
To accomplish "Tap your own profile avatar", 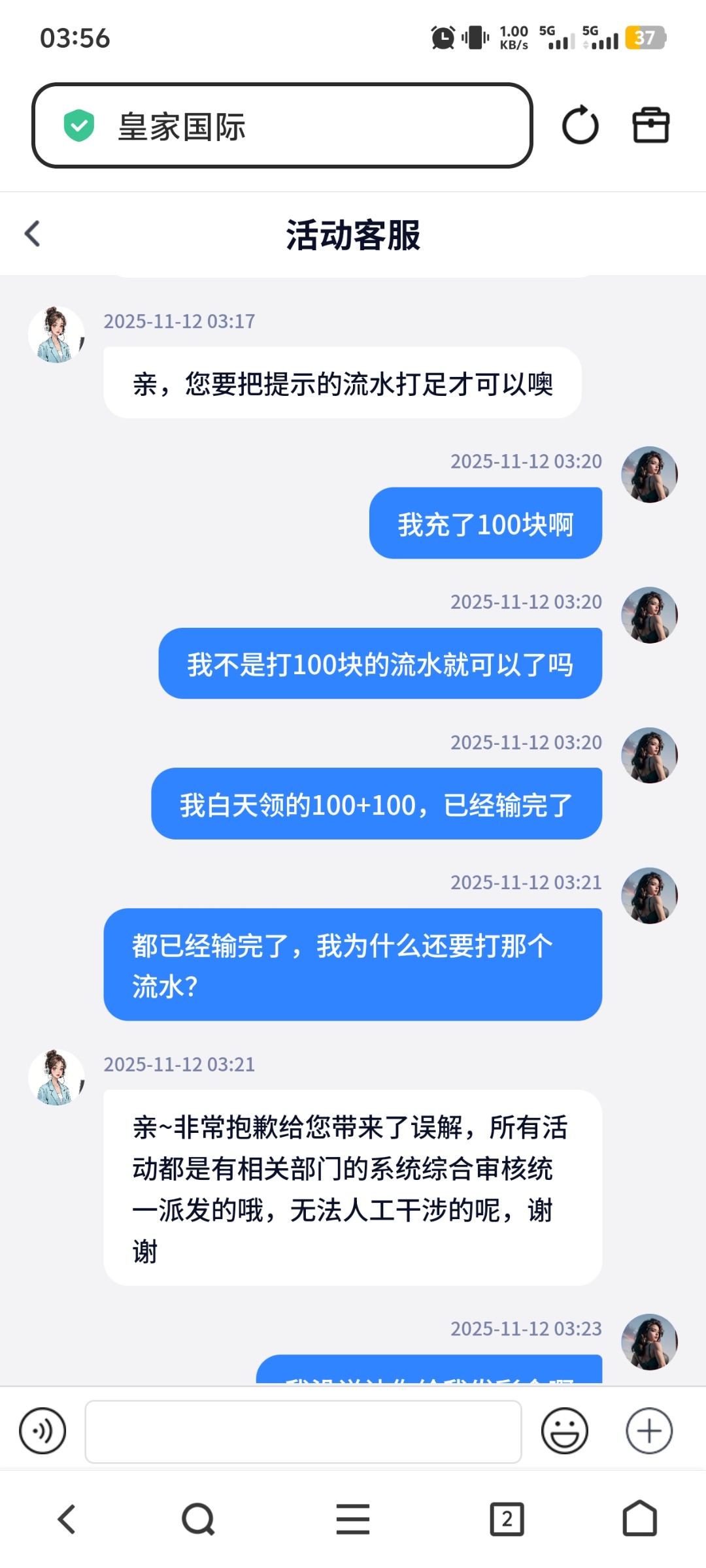I will tap(649, 474).
